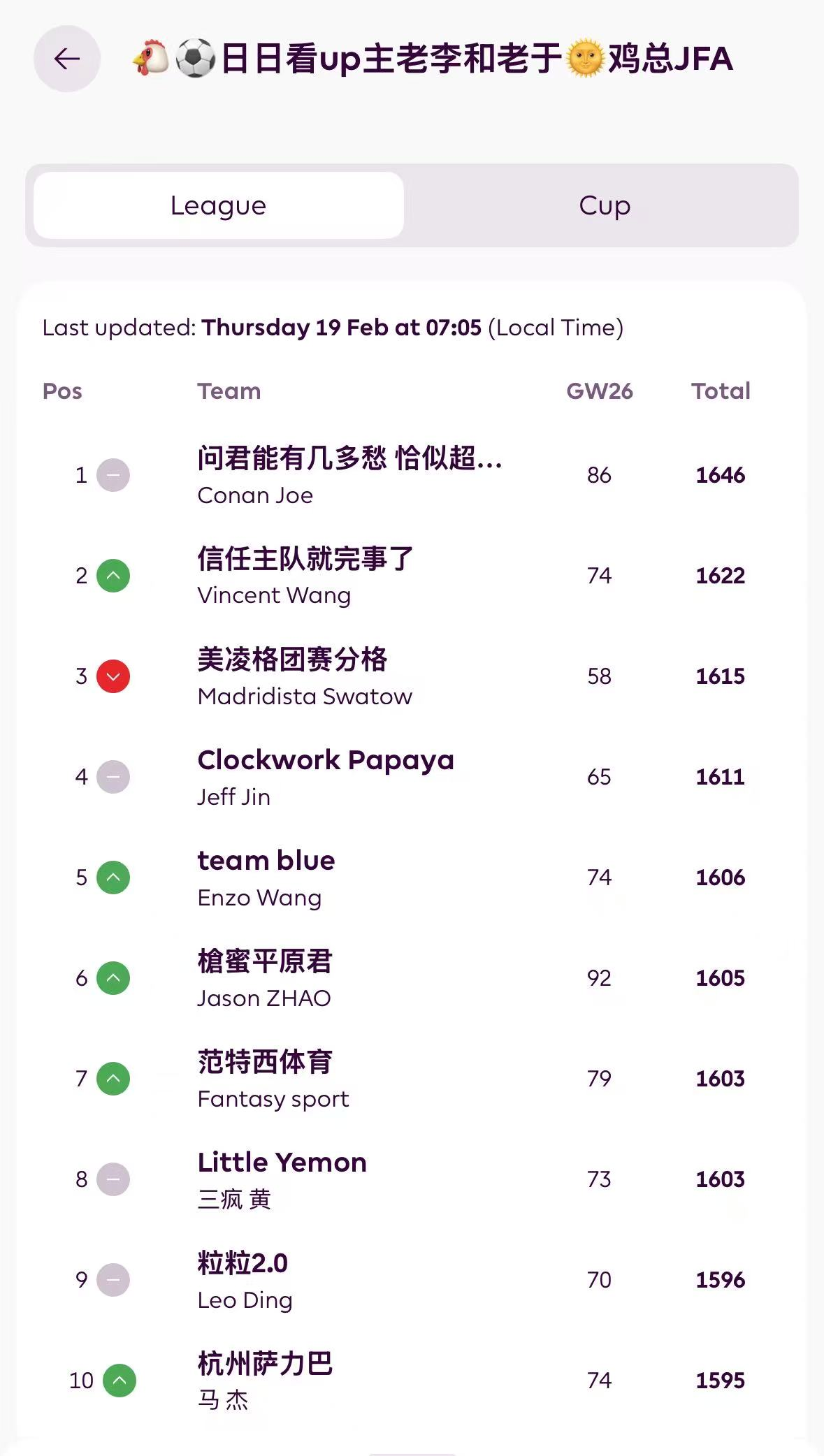This screenshot has width=824, height=1456.
Task: Open the 杭州萨力巴 team row
Action: point(265,1380)
